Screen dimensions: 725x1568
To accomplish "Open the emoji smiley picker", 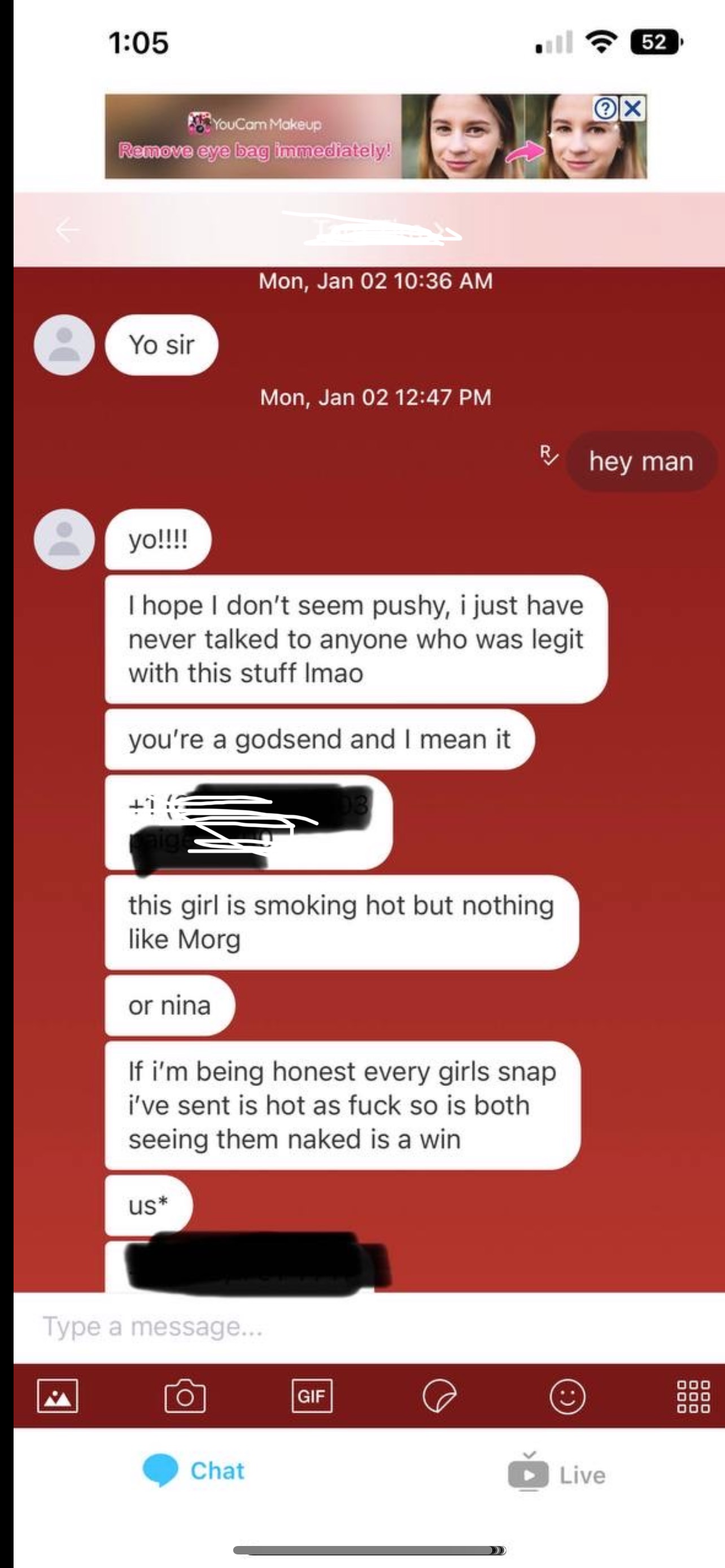I will point(567,1395).
